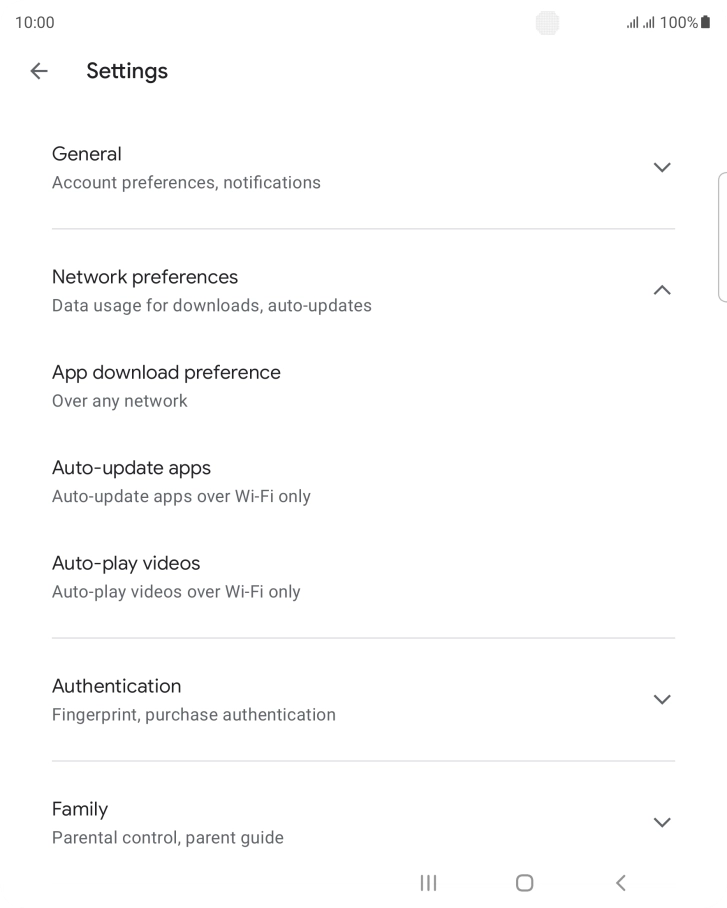Tap the 10:00 clock in status bar
727x908 pixels.
(x=33, y=21)
